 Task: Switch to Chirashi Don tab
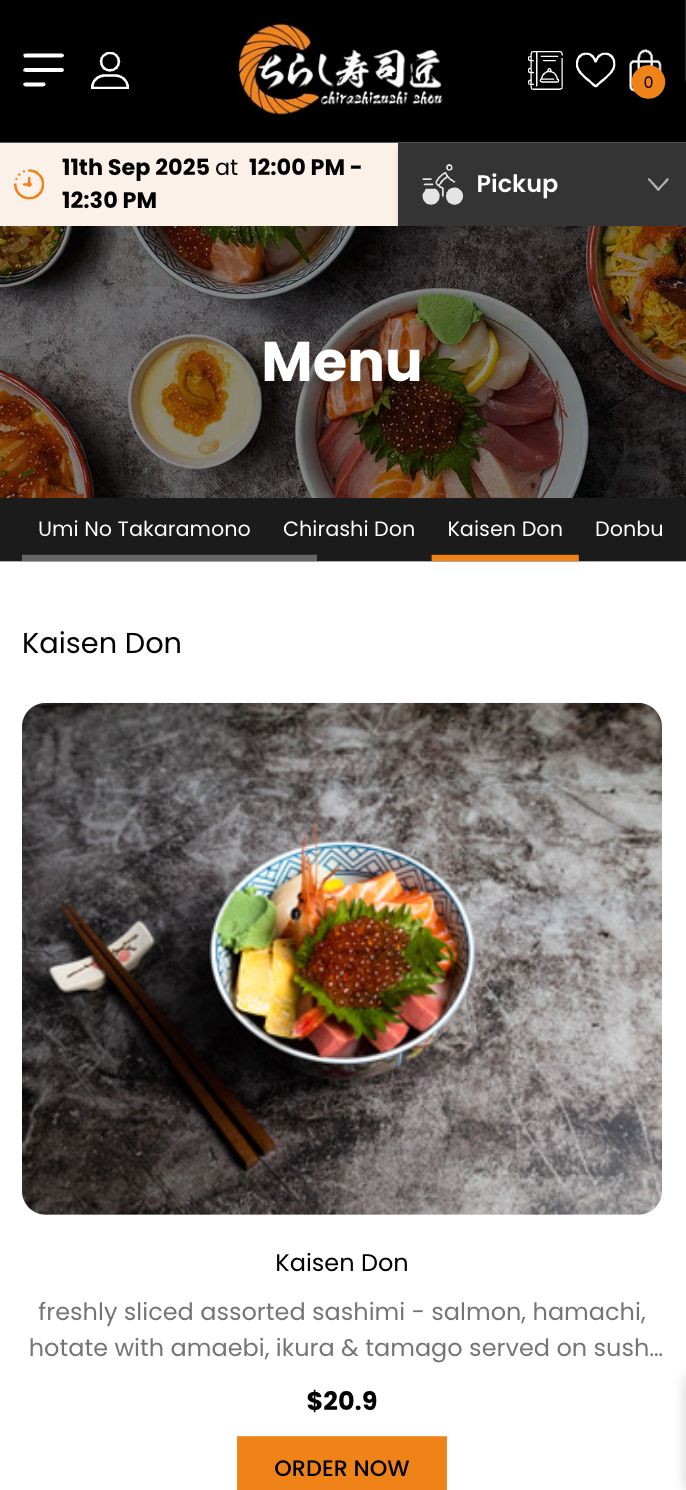pos(349,529)
